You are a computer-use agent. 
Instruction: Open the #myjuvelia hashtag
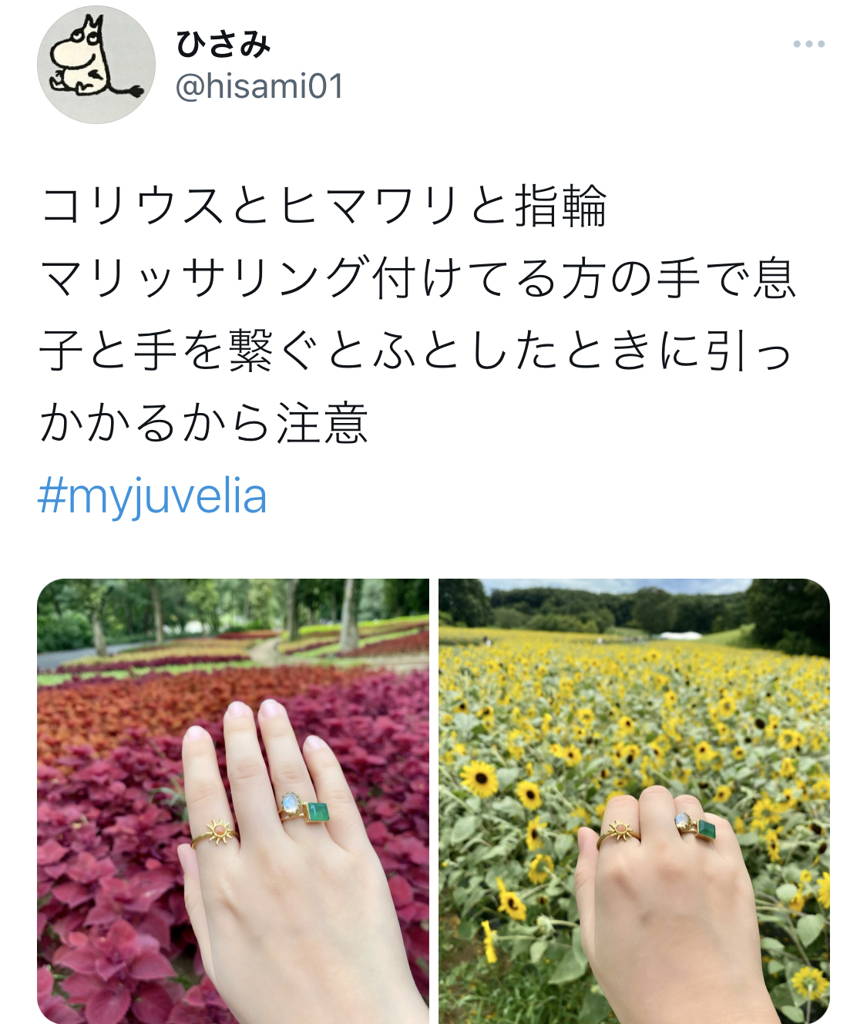152,496
